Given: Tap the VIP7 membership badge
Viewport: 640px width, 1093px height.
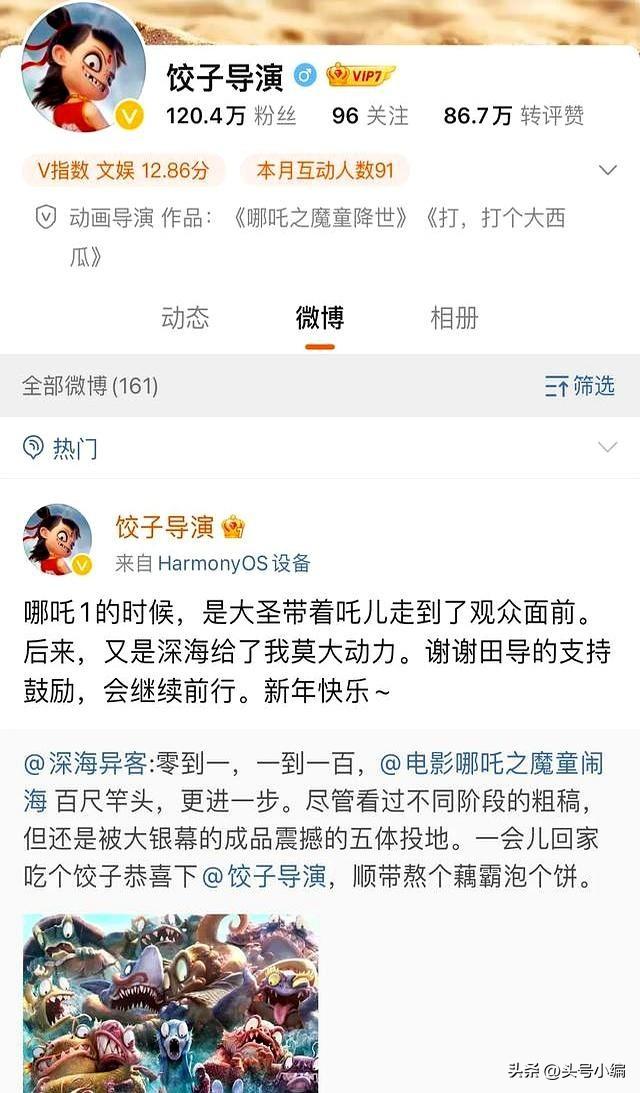Looking at the screenshot, I should [x=361, y=75].
